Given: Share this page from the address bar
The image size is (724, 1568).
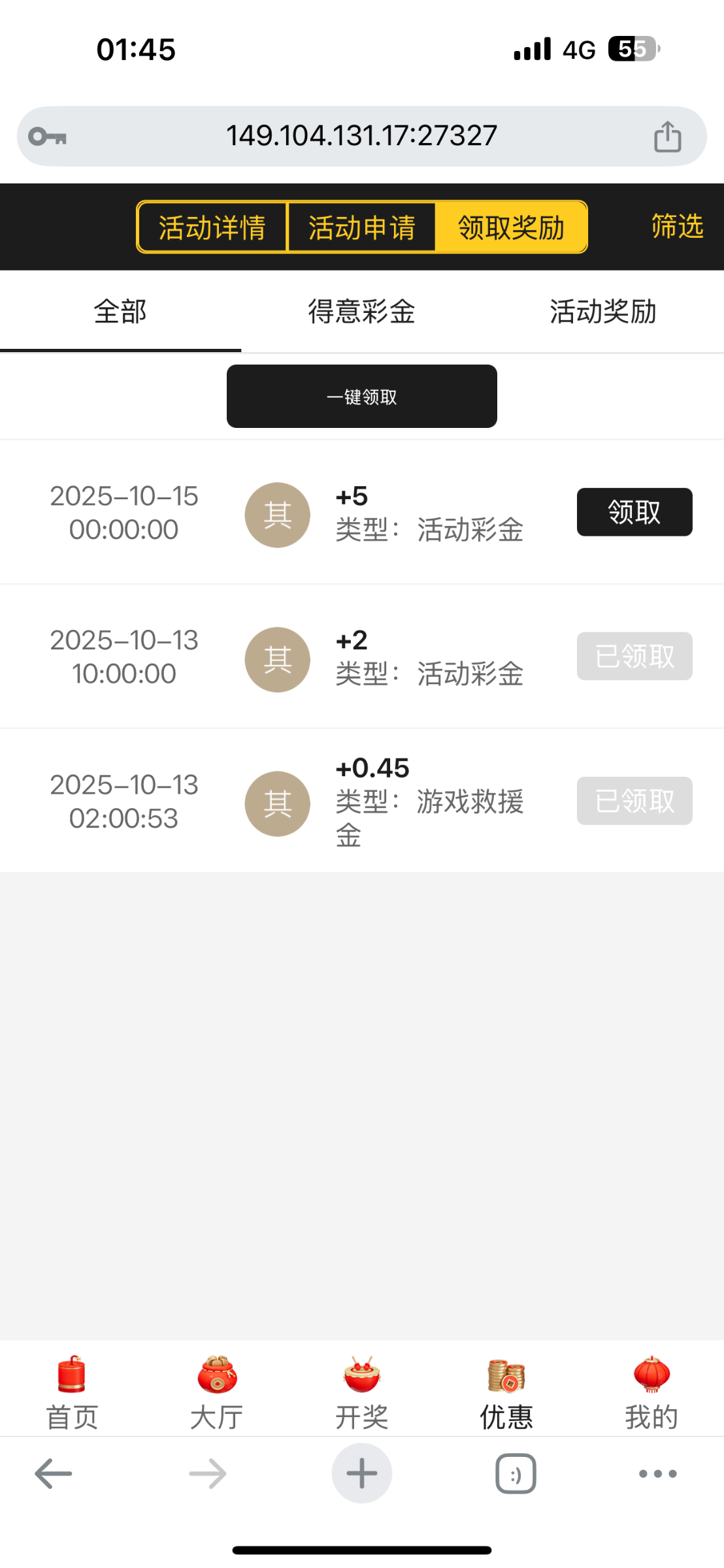Looking at the screenshot, I should pos(667,137).
